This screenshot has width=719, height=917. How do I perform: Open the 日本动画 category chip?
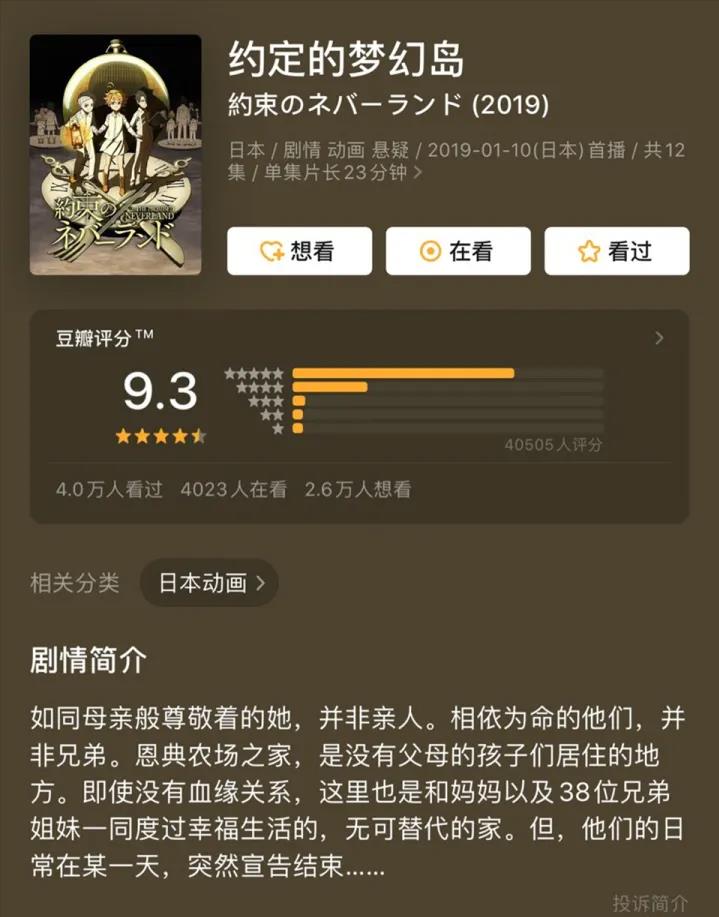tap(209, 583)
